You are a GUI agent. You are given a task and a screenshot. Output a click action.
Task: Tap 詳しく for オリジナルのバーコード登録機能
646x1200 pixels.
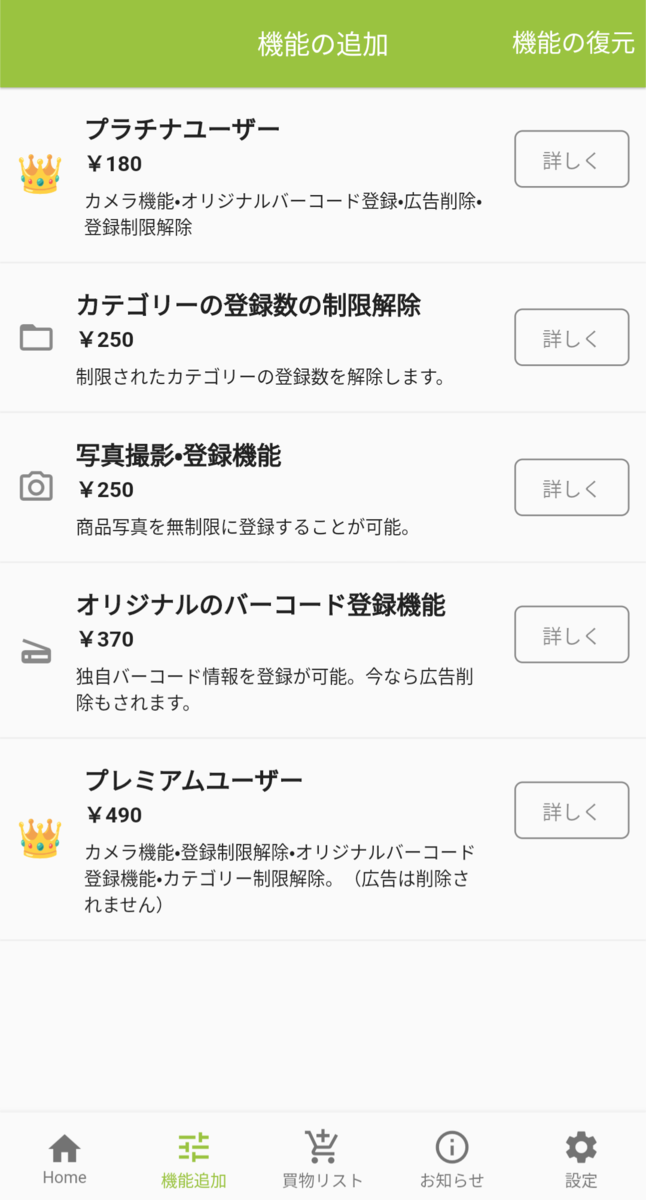click(x=571, y=635)
